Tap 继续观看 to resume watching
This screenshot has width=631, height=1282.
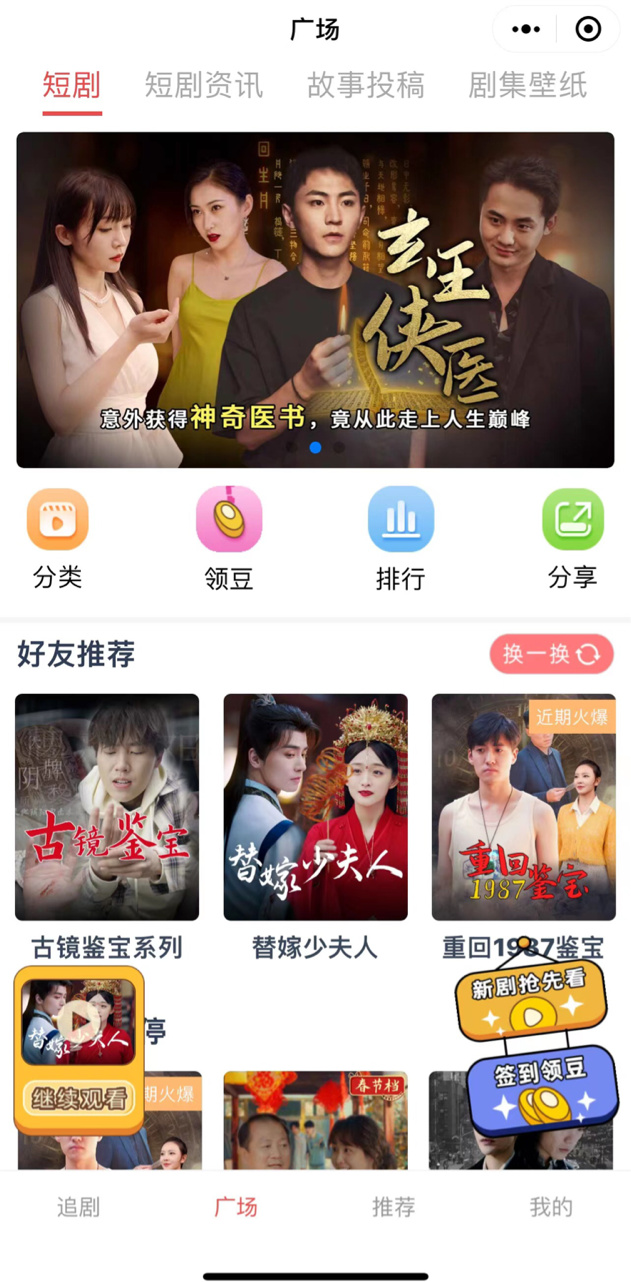point(78,1099)
